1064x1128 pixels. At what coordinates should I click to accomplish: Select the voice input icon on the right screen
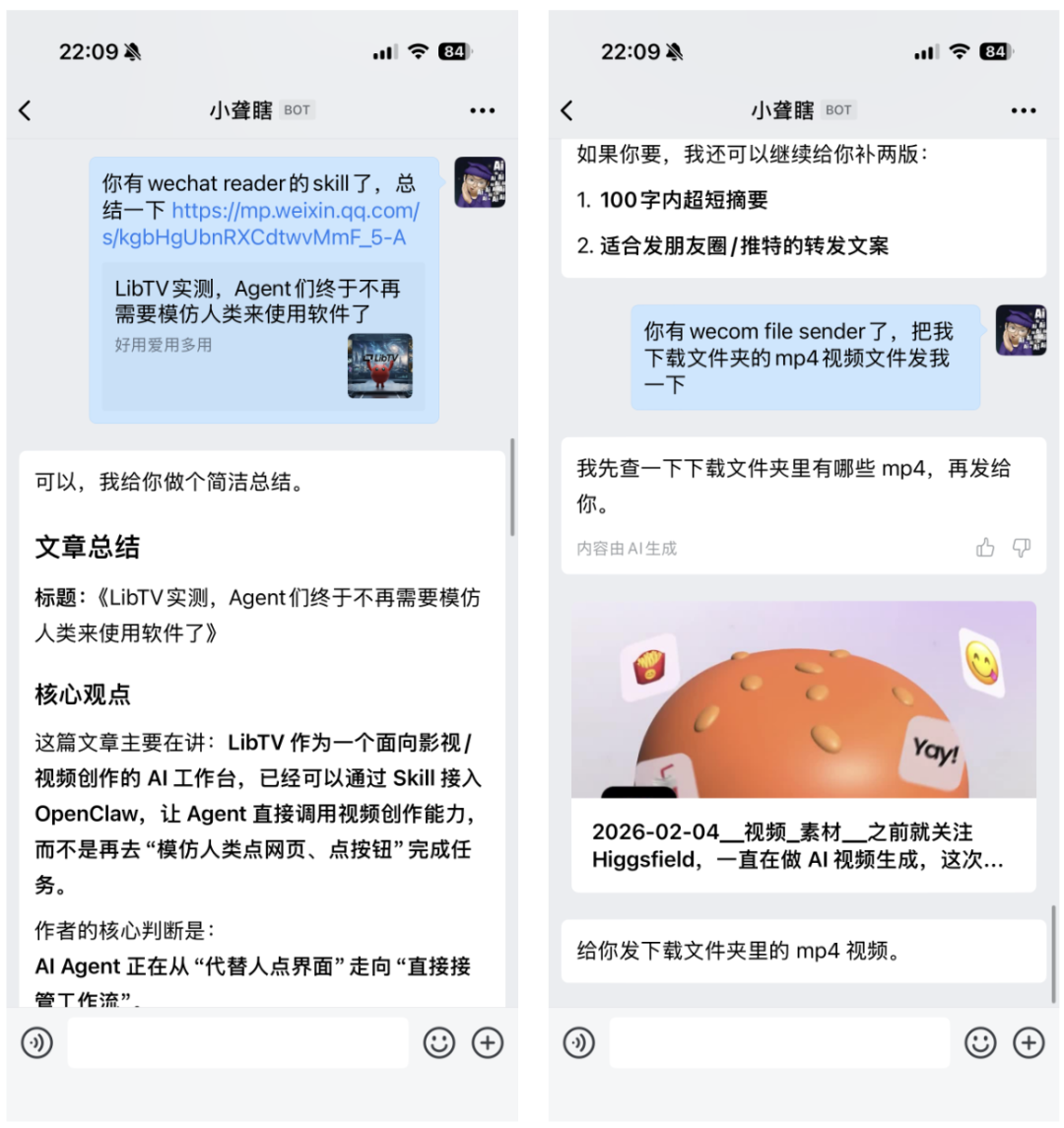point(580,1042)
